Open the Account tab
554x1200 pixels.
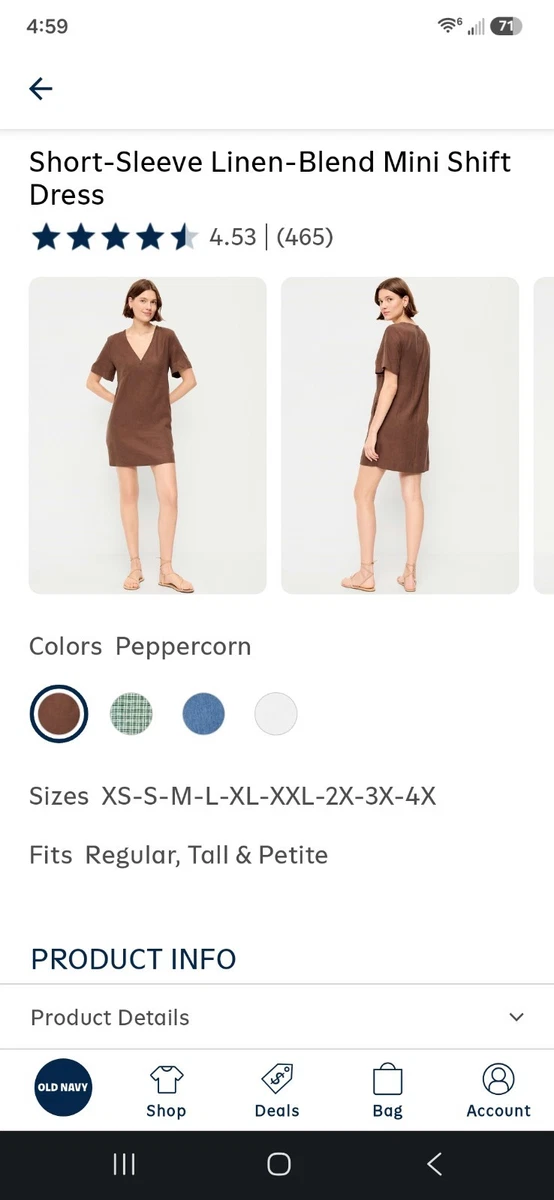(498, 1091)
